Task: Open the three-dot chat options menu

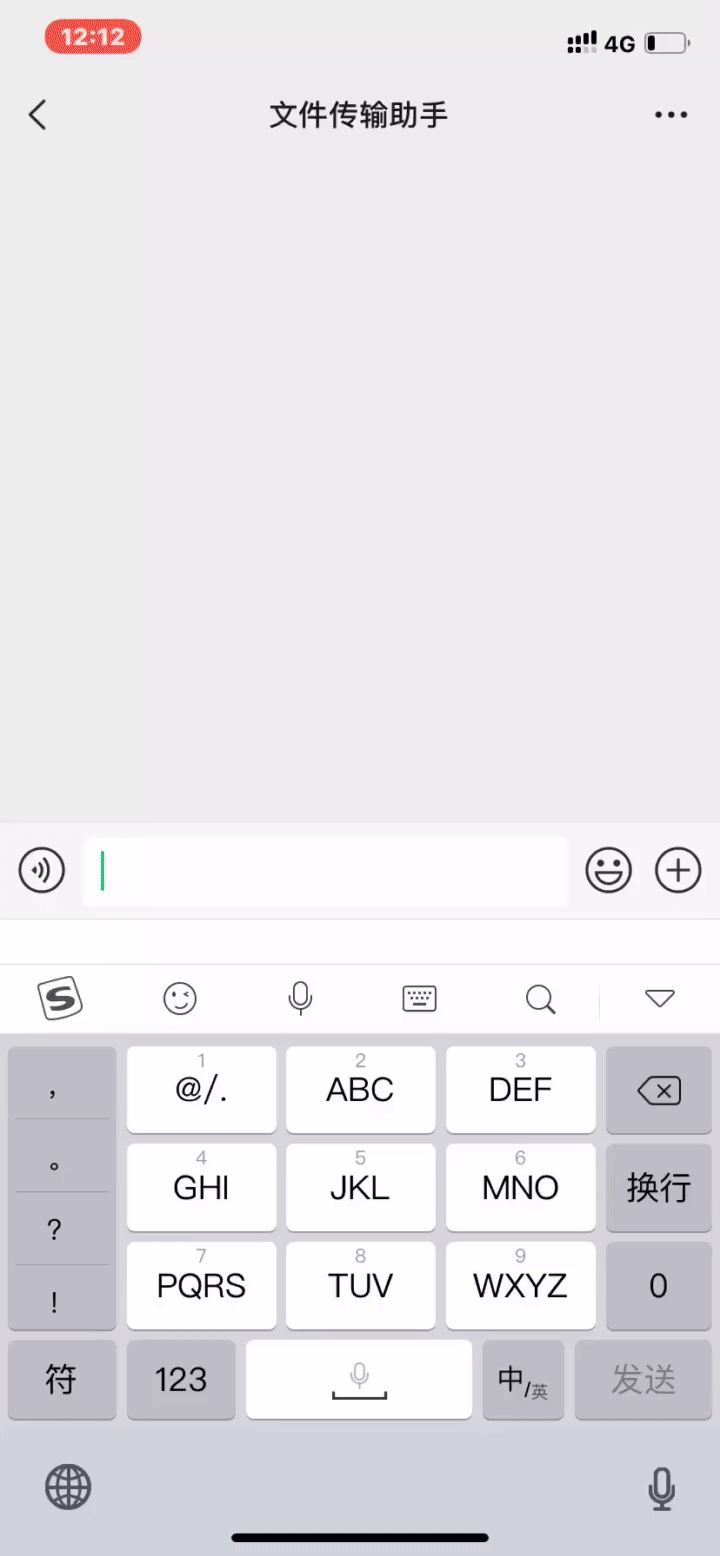Action: click(x=670, y=115)
